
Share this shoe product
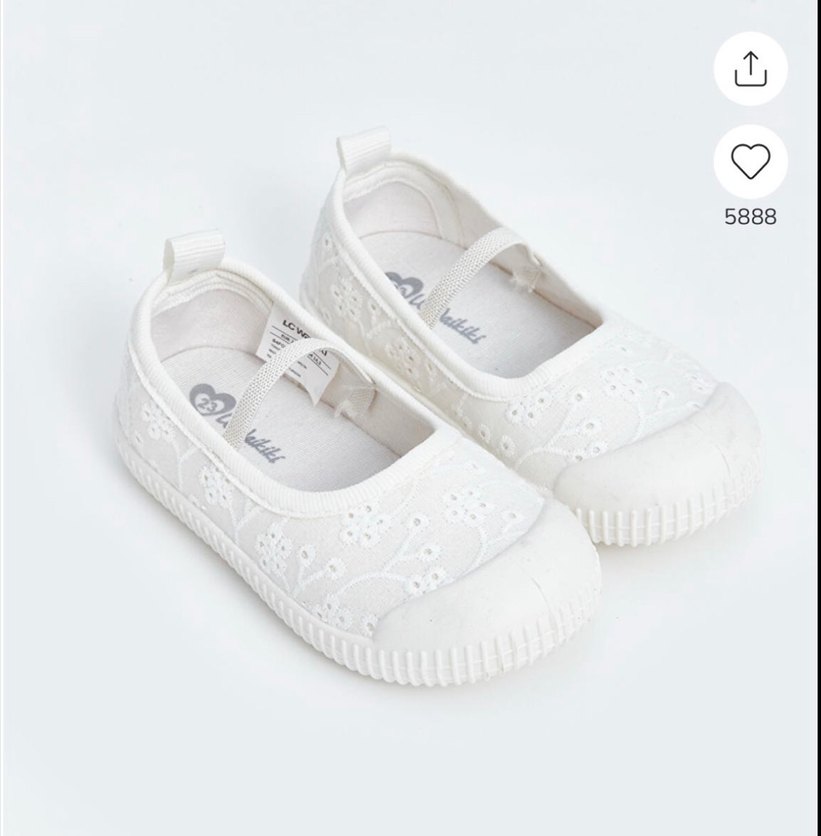click(x=750, y=69)
